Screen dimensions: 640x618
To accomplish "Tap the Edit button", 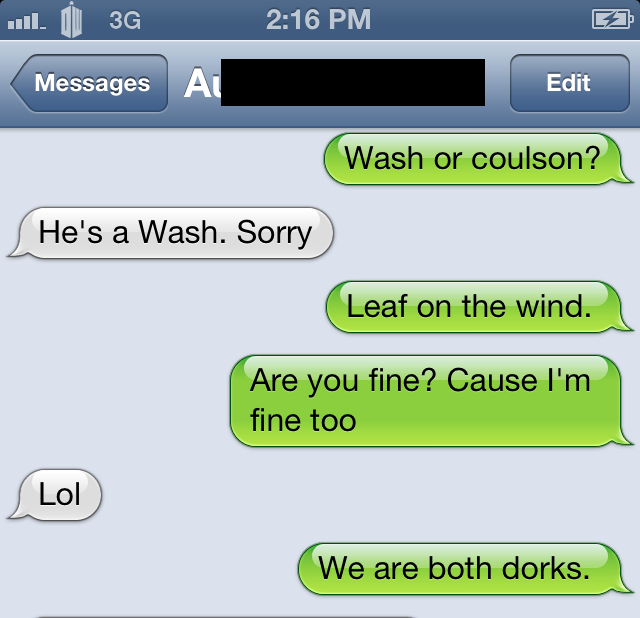I will (568, 83).
